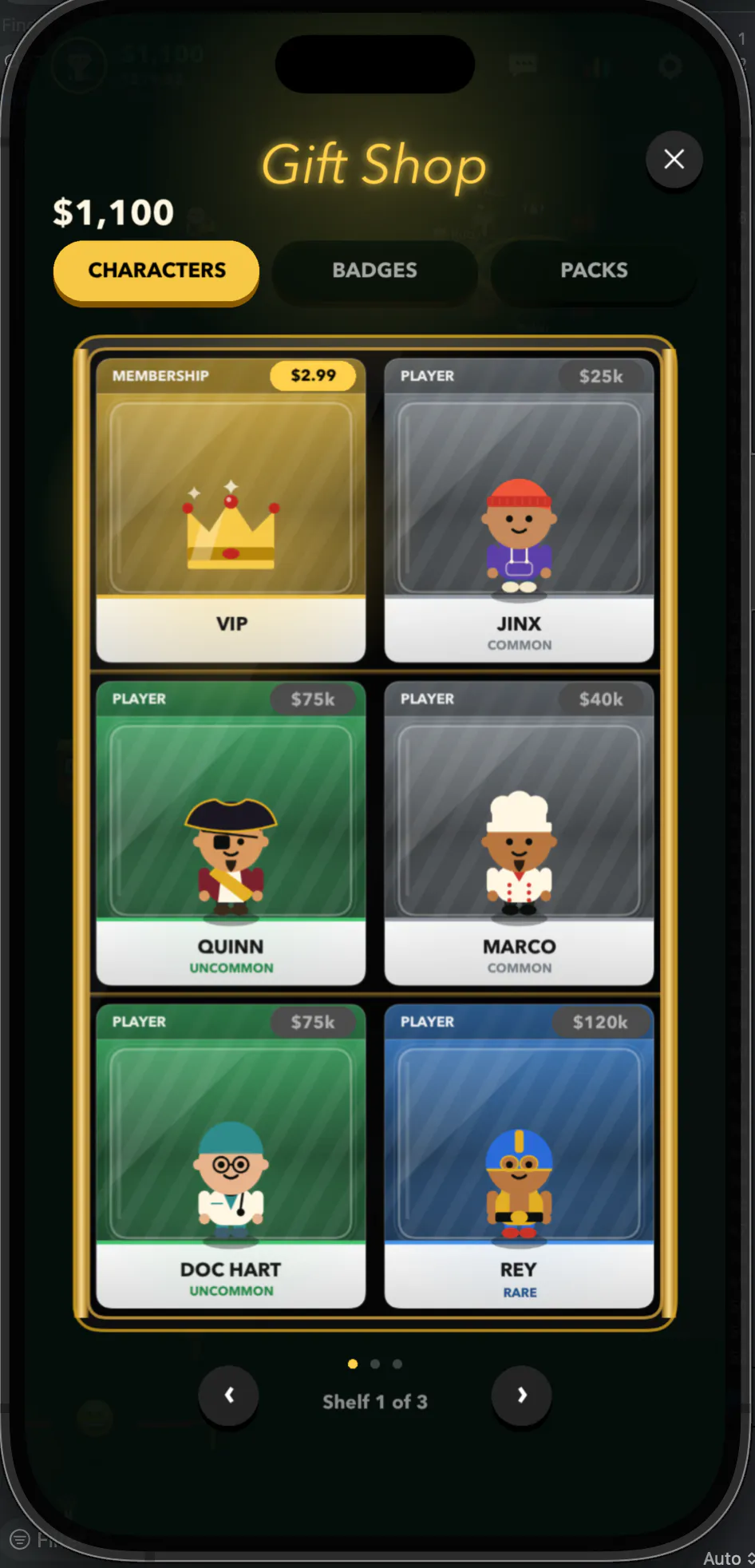This screenshot has width=755, height=1568.
Task: Open the VIP membership card
Action: (231, 510)
